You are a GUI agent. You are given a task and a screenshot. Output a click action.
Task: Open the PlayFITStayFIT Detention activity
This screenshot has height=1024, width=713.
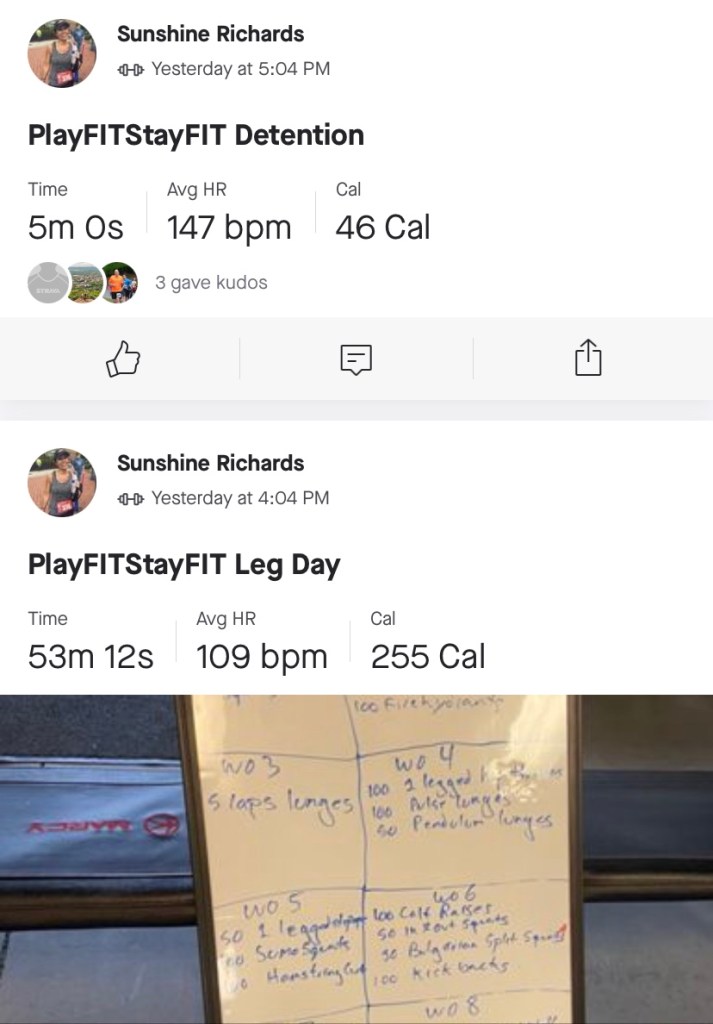[x=196, y=135]
